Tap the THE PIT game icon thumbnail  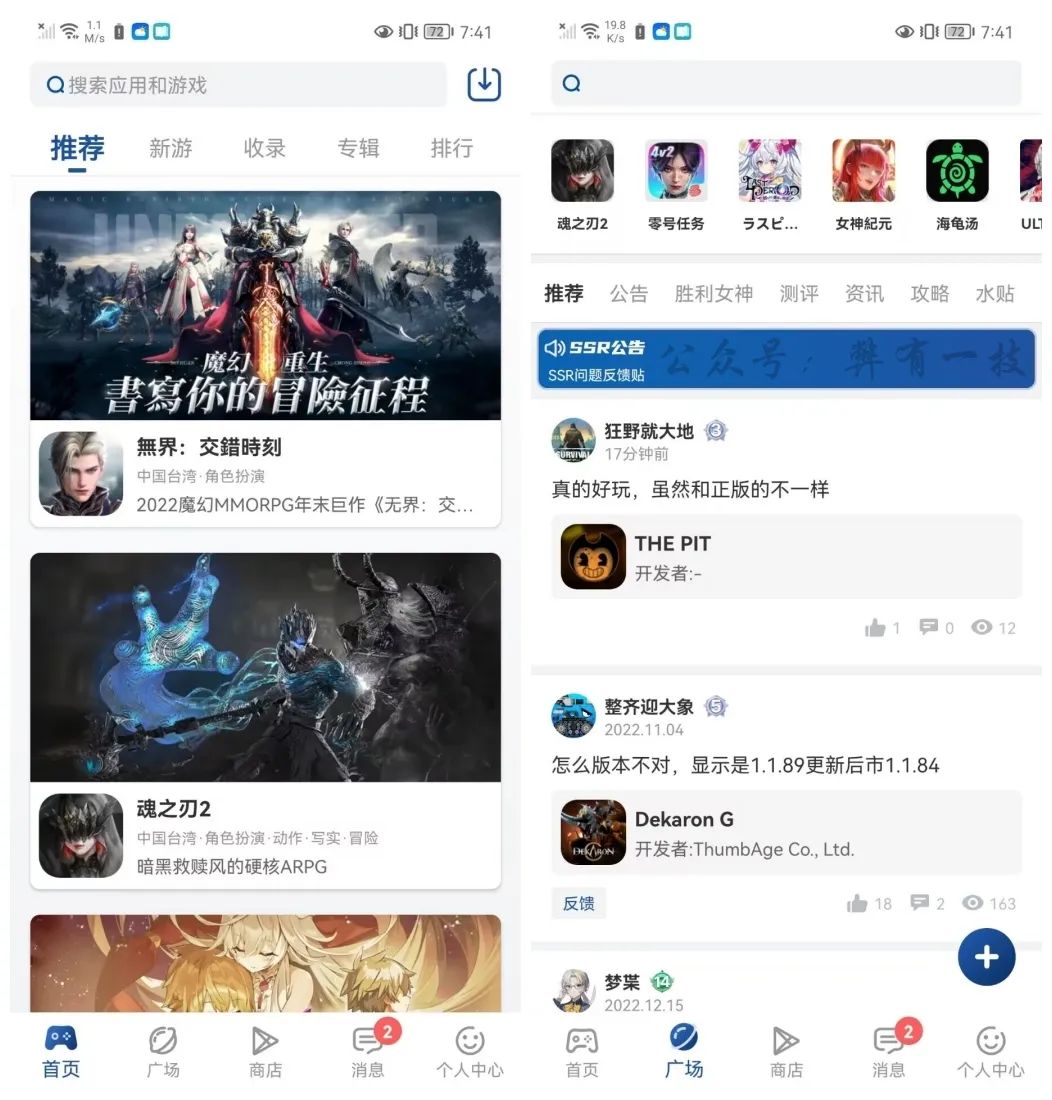(592, 557)
